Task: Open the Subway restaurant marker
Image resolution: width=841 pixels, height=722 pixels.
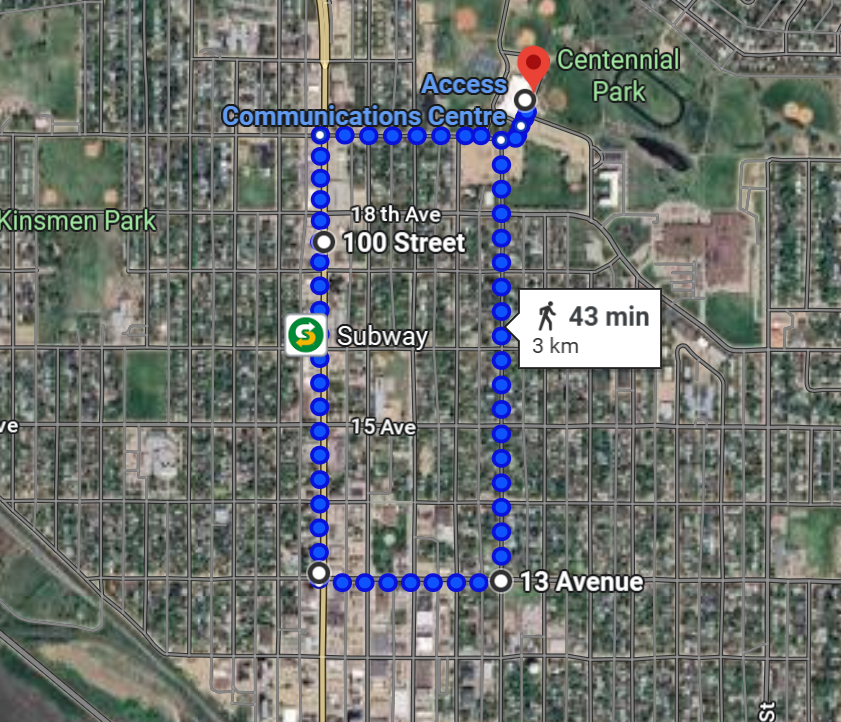Action: pos(303,335)
